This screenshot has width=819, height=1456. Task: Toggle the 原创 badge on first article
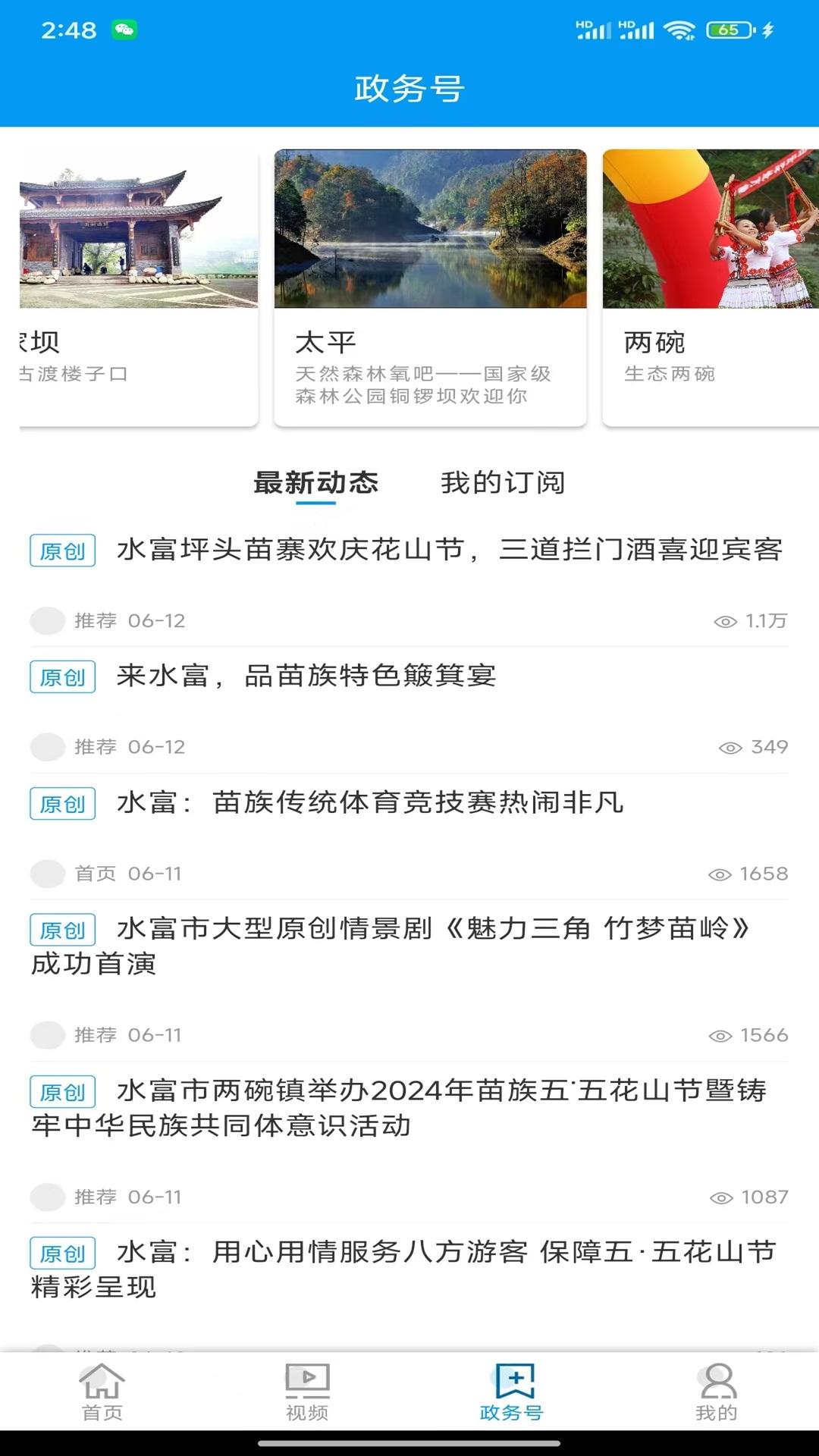pos(64,551)
